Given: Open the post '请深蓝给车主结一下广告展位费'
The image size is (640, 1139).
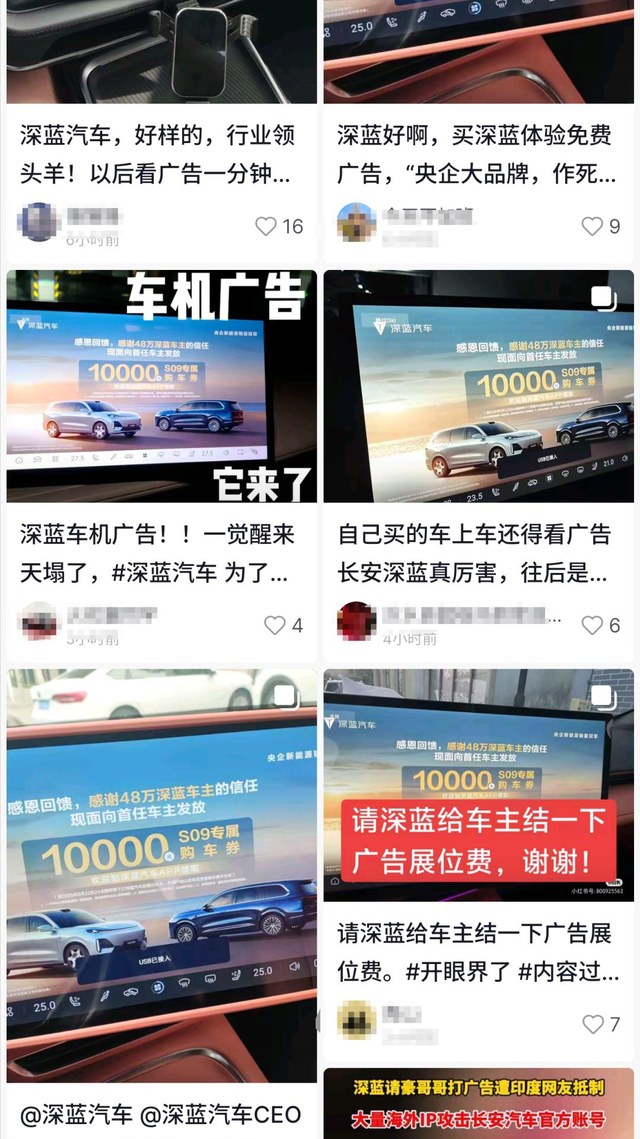Looking at the screenshot, I should coord(477,785).
